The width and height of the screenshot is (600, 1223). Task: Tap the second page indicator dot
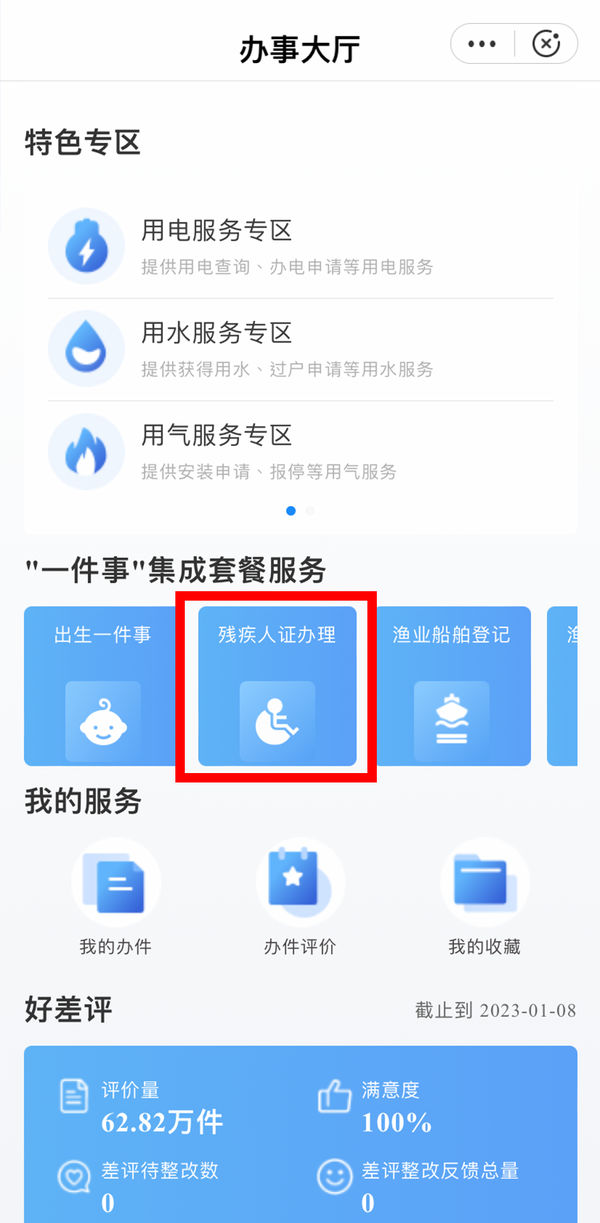point(310,510)
